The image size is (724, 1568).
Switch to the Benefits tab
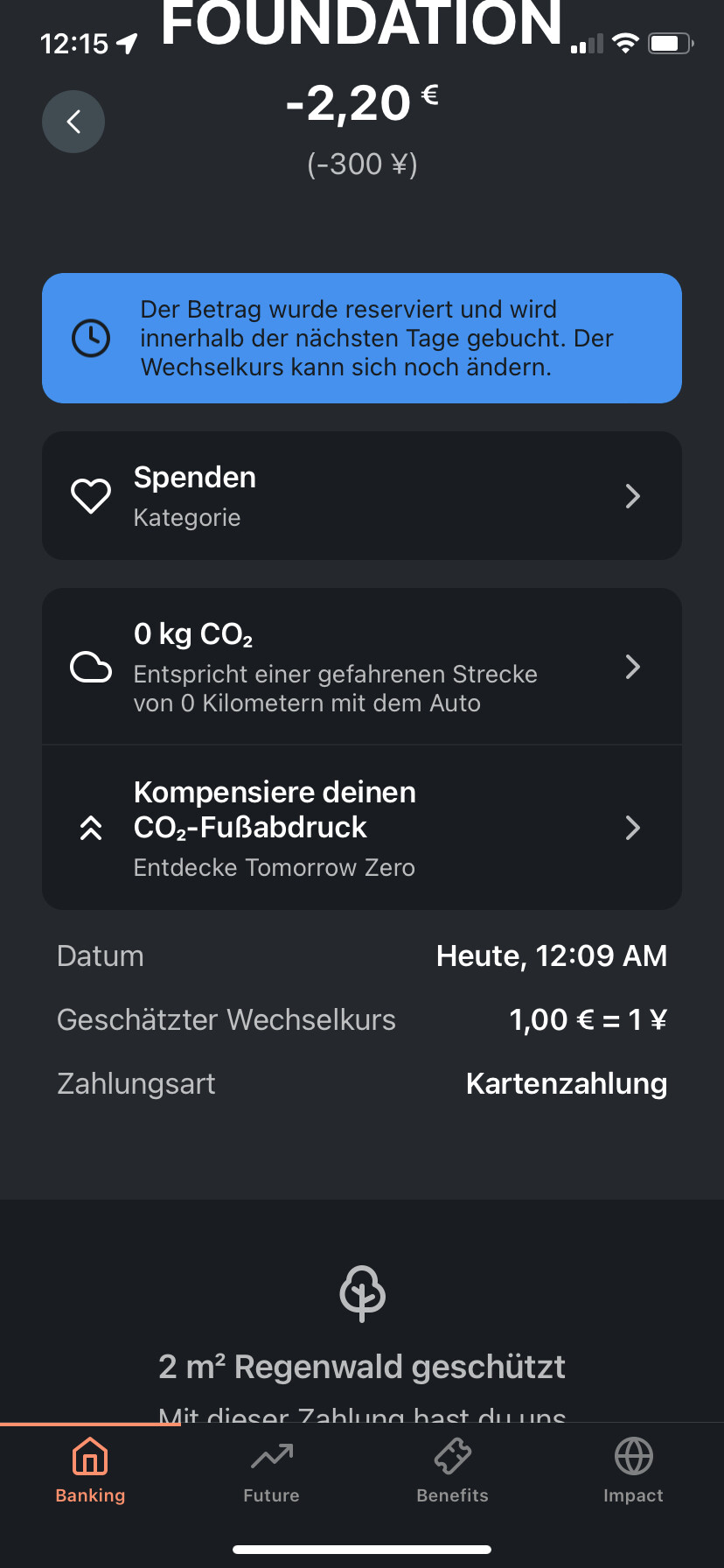click(x=452, y=1471)
